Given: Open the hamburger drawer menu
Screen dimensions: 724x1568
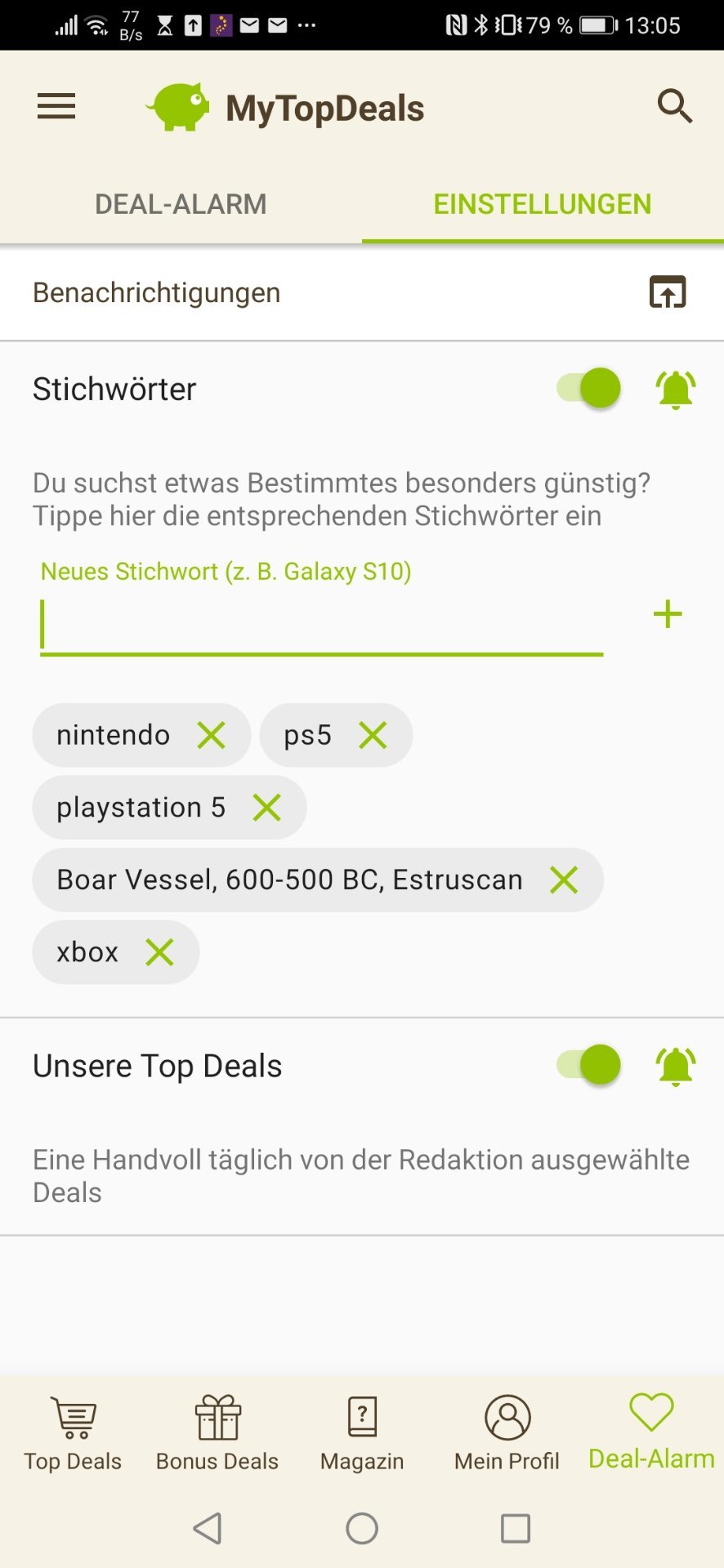Looking at the screenshot, I should [x=56, y=107].
